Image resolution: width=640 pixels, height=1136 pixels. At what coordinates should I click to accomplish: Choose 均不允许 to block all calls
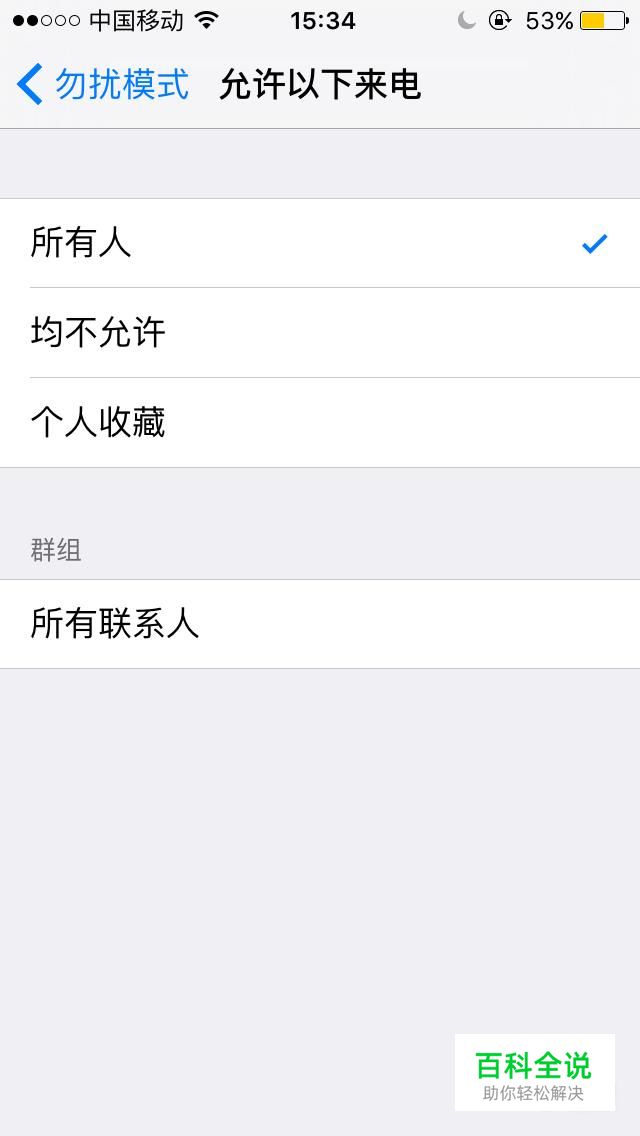320,333
